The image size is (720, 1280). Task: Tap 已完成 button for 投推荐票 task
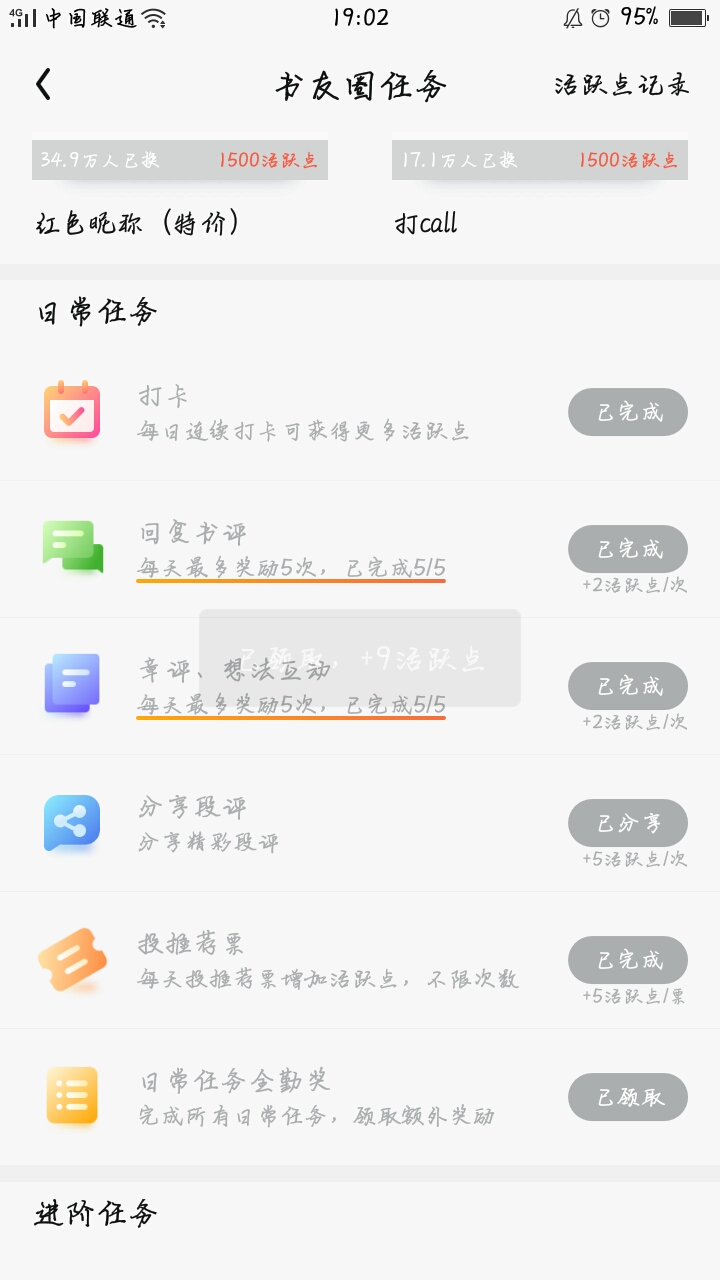pyautogui.click(x=628, y=960)
